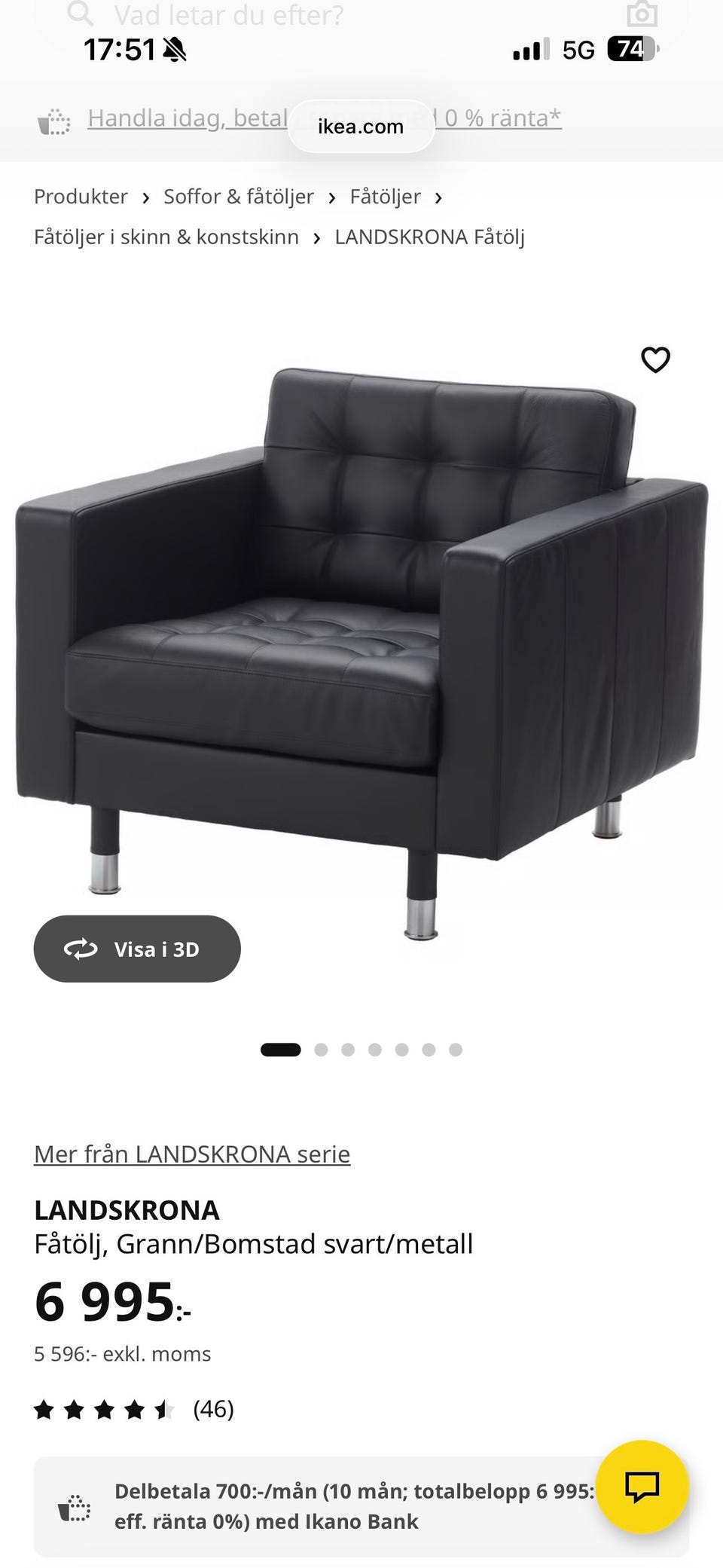Screen dimensions: 723x1568
Task: Show the ikea.com address bar
Action: [361, 127]
